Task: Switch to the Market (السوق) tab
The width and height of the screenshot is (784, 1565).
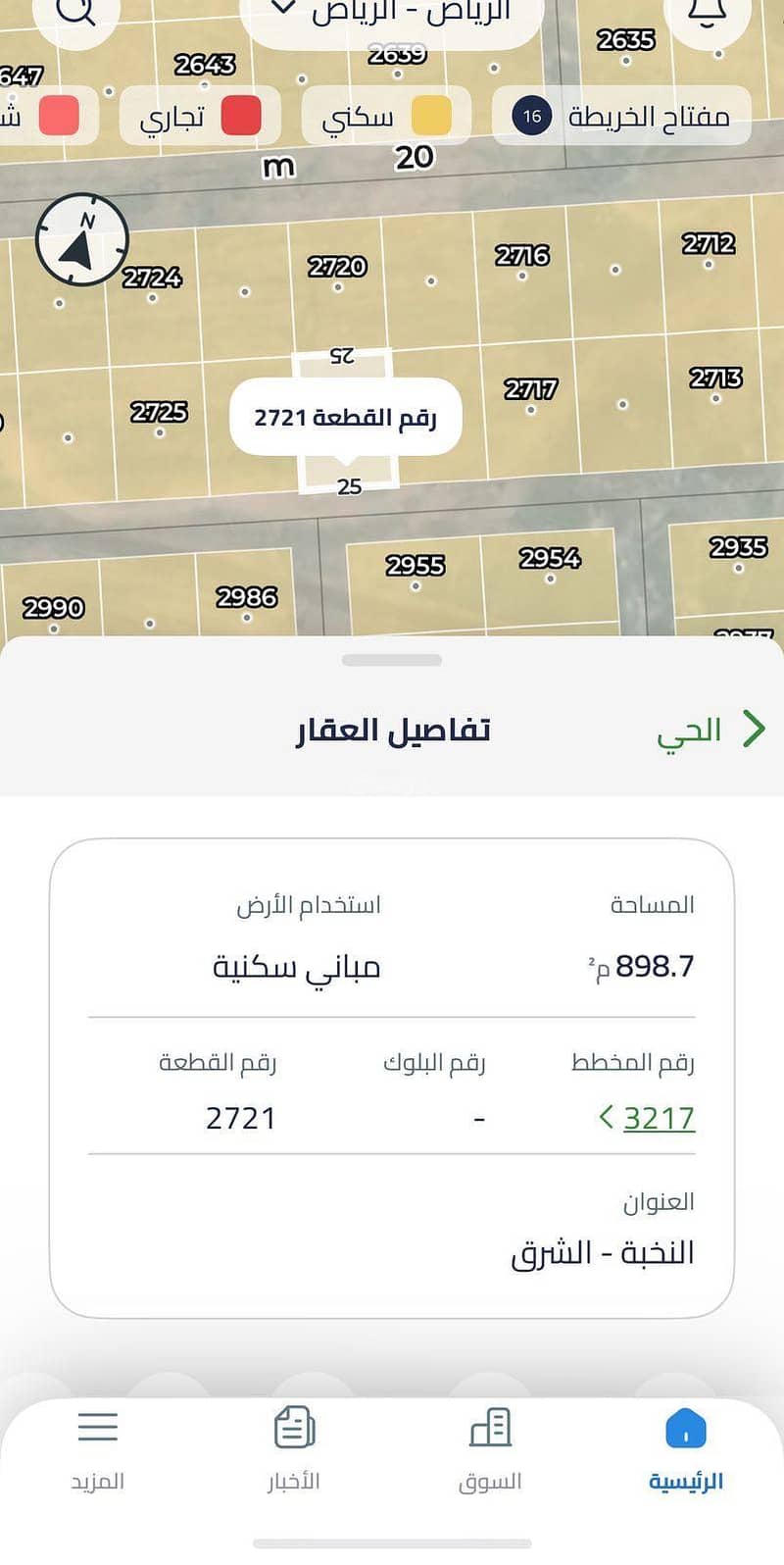Action: click(x=490, y=1449)
